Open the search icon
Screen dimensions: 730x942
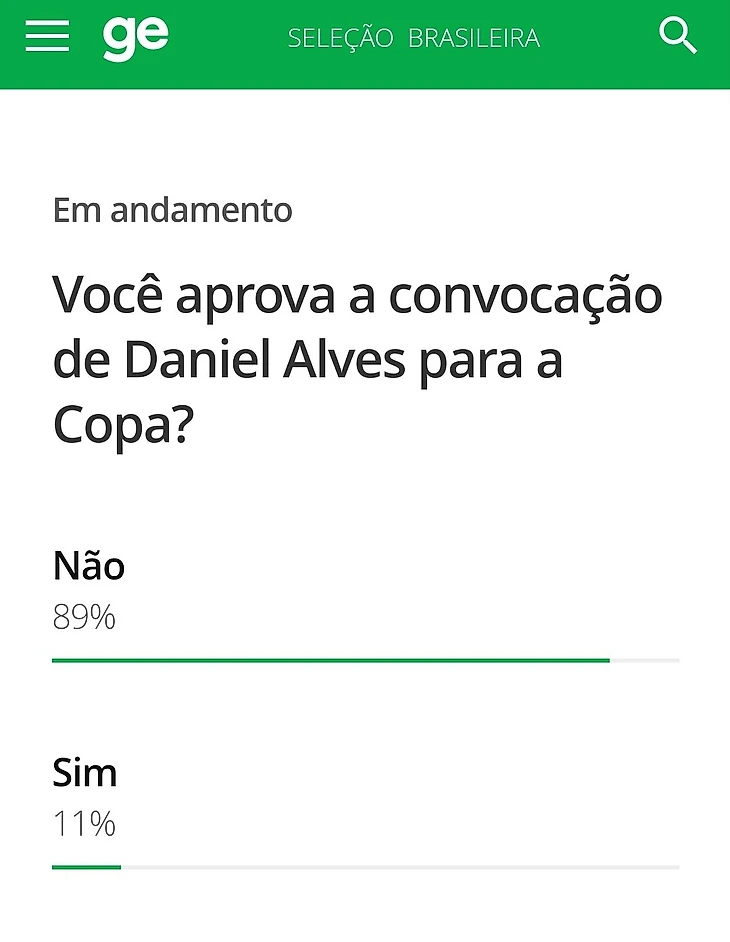click(x=677, y=36)
